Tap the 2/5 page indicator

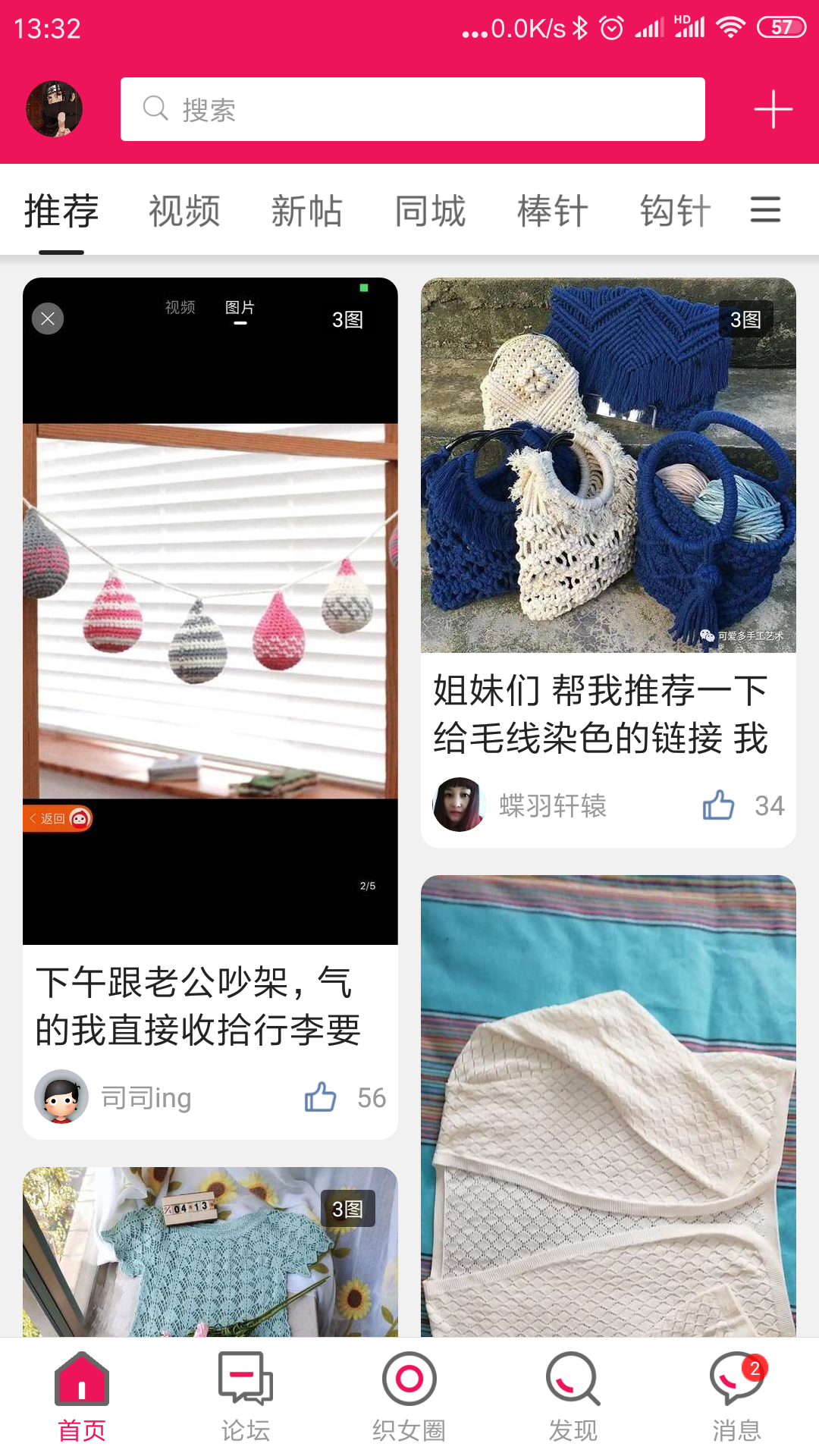pos(367,885)
